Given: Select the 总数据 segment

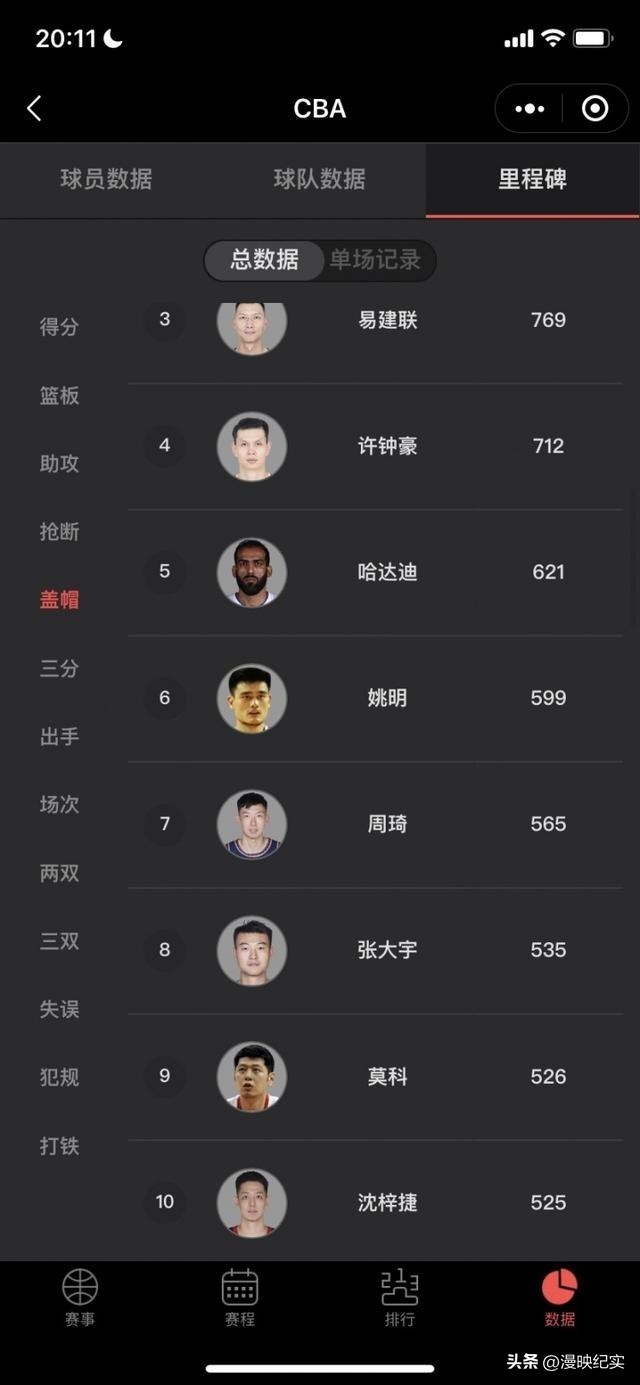Looking at the screenshot, I should tap(265, 260).
